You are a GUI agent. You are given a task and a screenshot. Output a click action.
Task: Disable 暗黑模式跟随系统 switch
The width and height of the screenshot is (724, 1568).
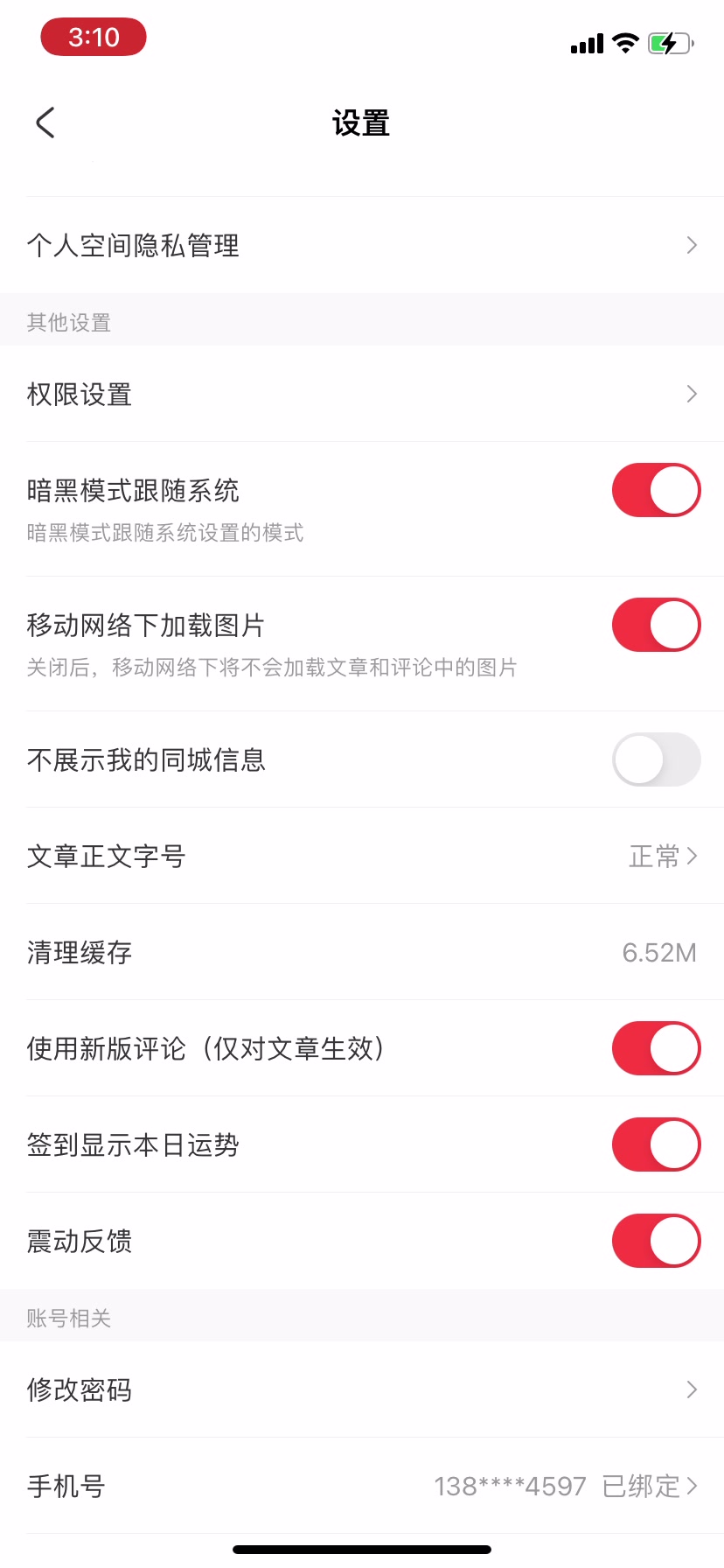[656, 490]
